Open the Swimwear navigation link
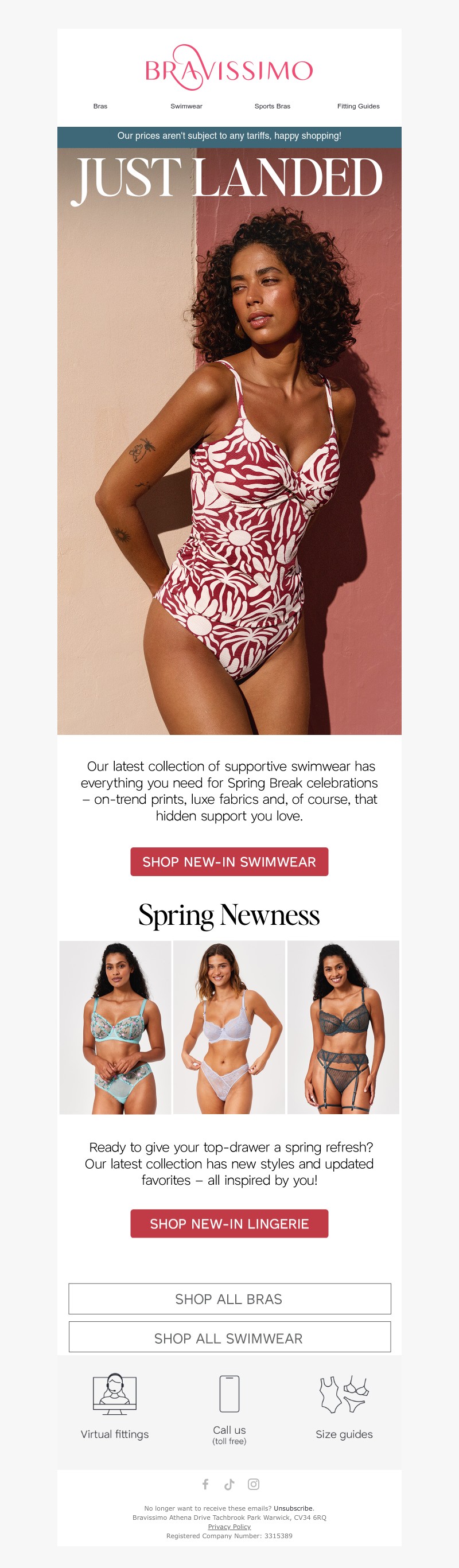The image size is (459, 1568). [186, 106]
